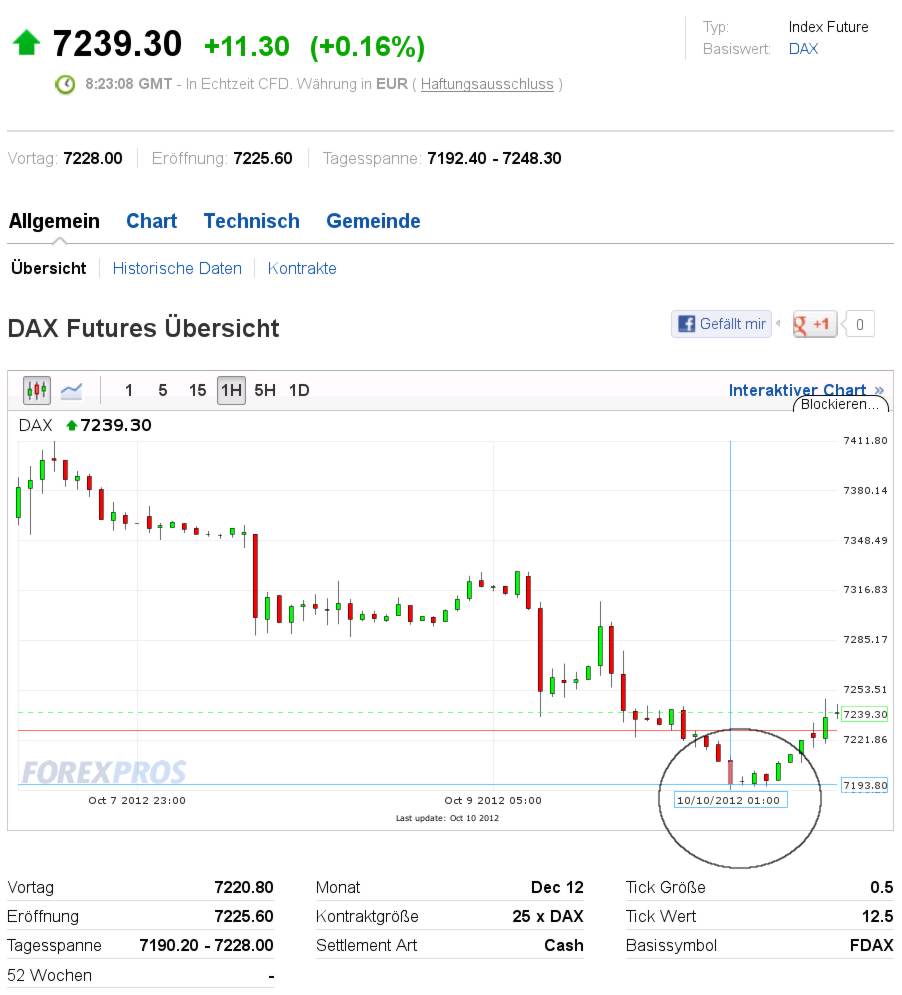Viewport: 902px width, 995px height.
Task: Switch to the Technisch tab
Action: (251, 221)
